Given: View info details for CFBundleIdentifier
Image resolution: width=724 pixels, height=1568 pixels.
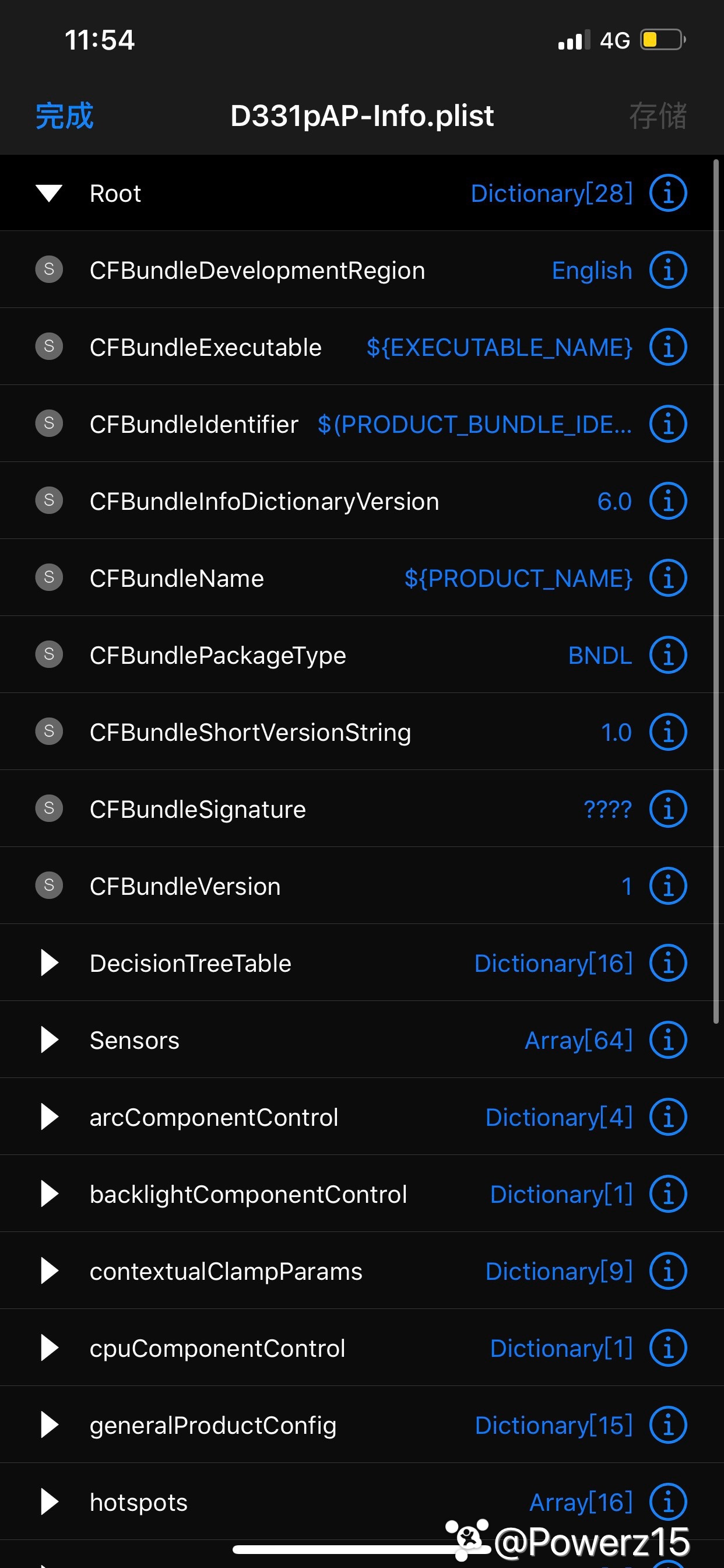Looking at the screenshot, I should [x=667, y=424].
